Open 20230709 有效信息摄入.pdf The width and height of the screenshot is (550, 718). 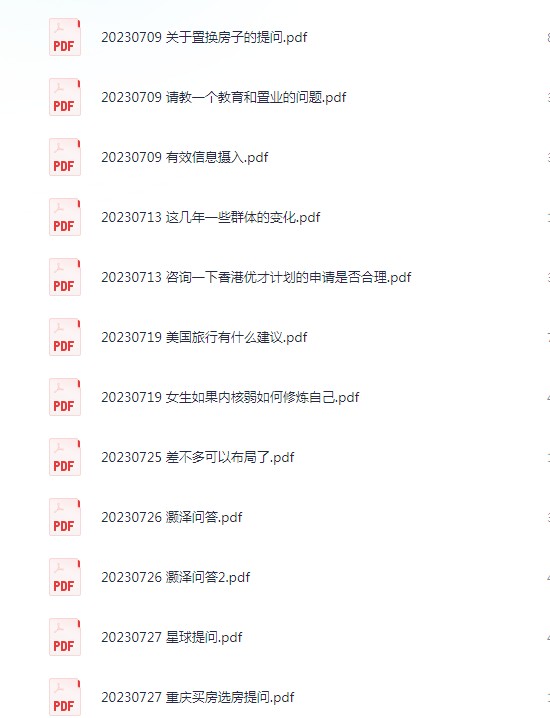[185, 157]
